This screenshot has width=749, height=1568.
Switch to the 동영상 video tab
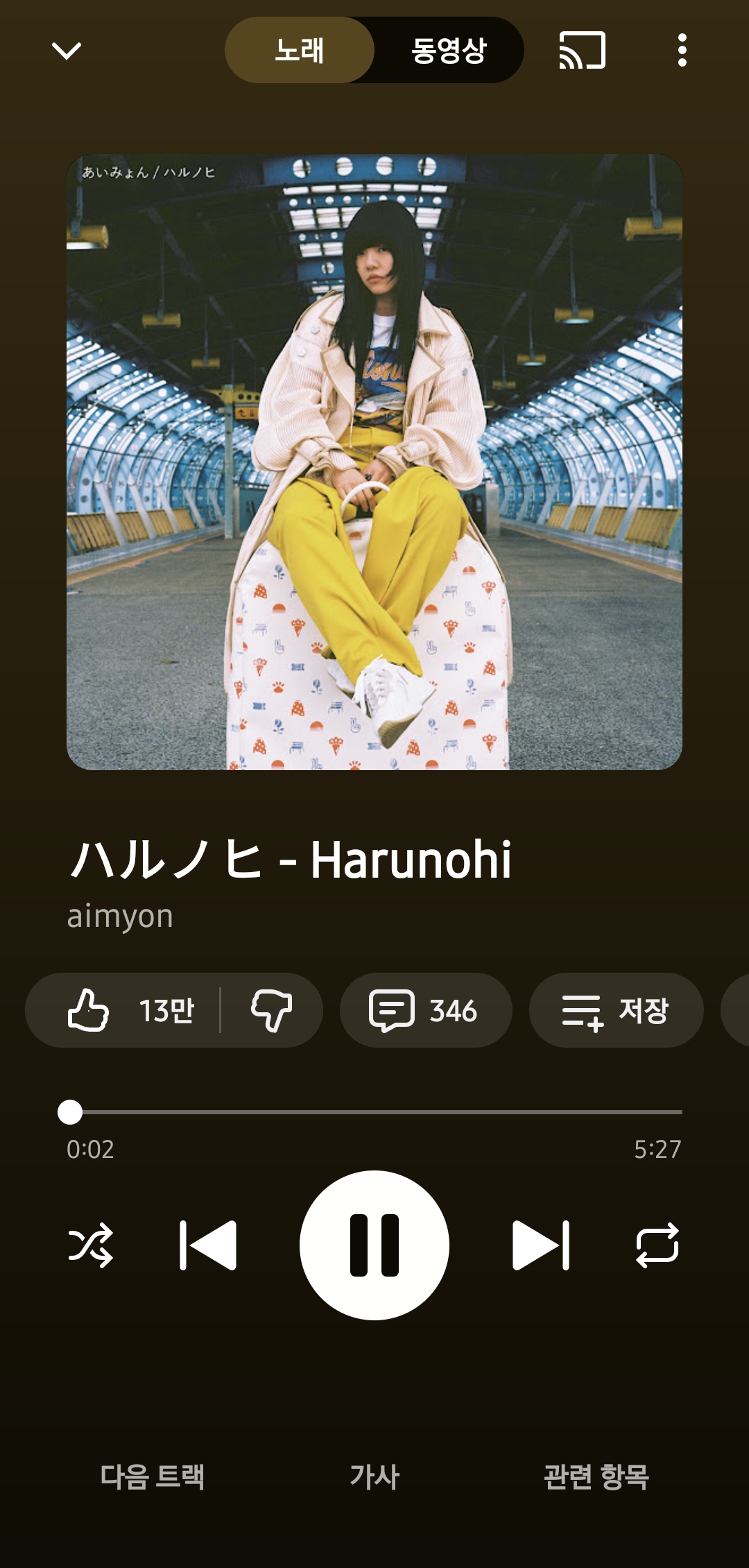coord(449,51)
